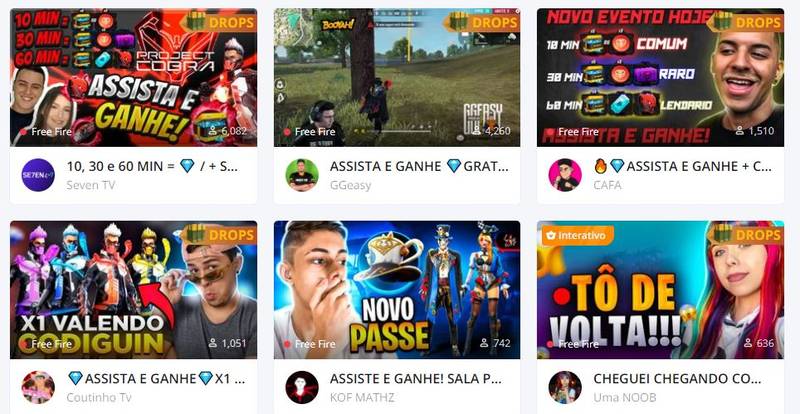The image size is (800, 414).
Task: Open GGeasy's live stream thumbnail
Action: [397, 78]
